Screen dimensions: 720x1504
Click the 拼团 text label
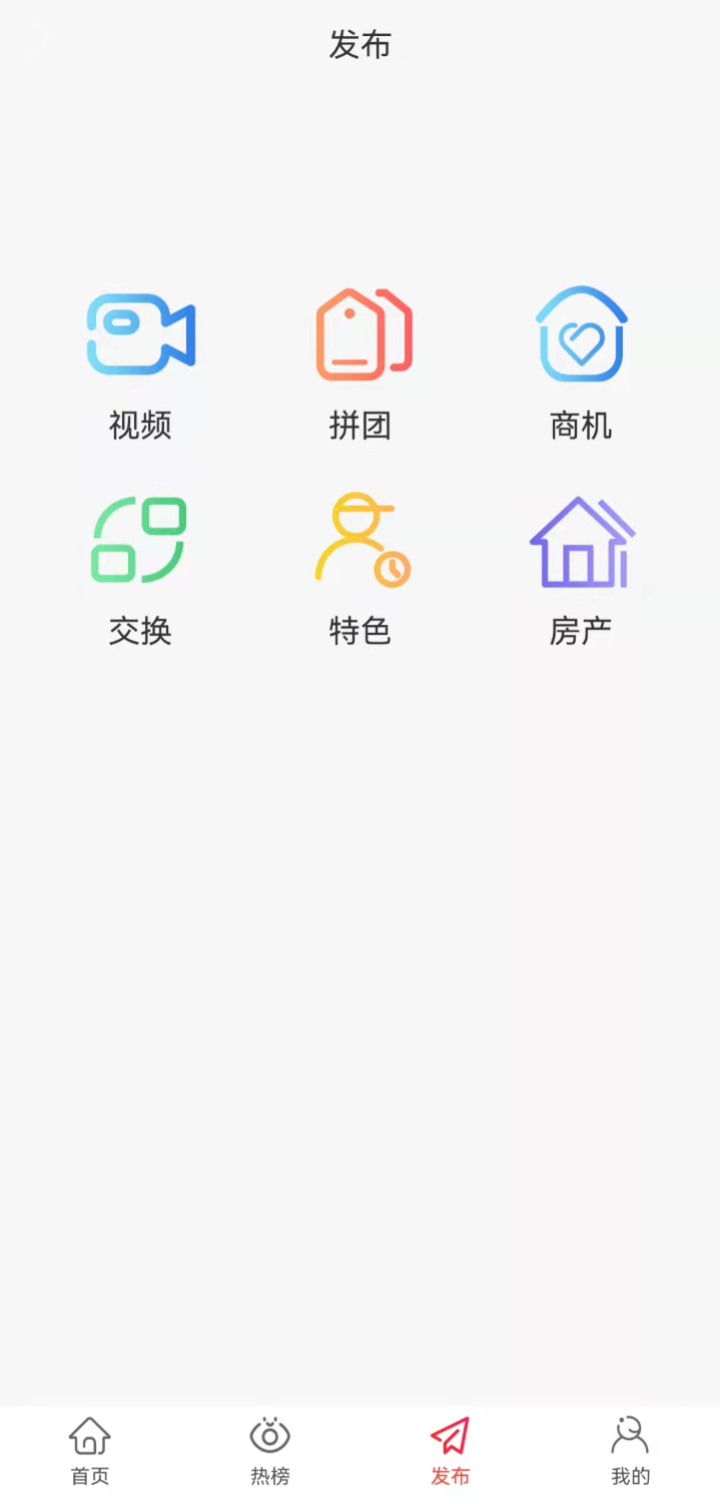coord(360,426)
